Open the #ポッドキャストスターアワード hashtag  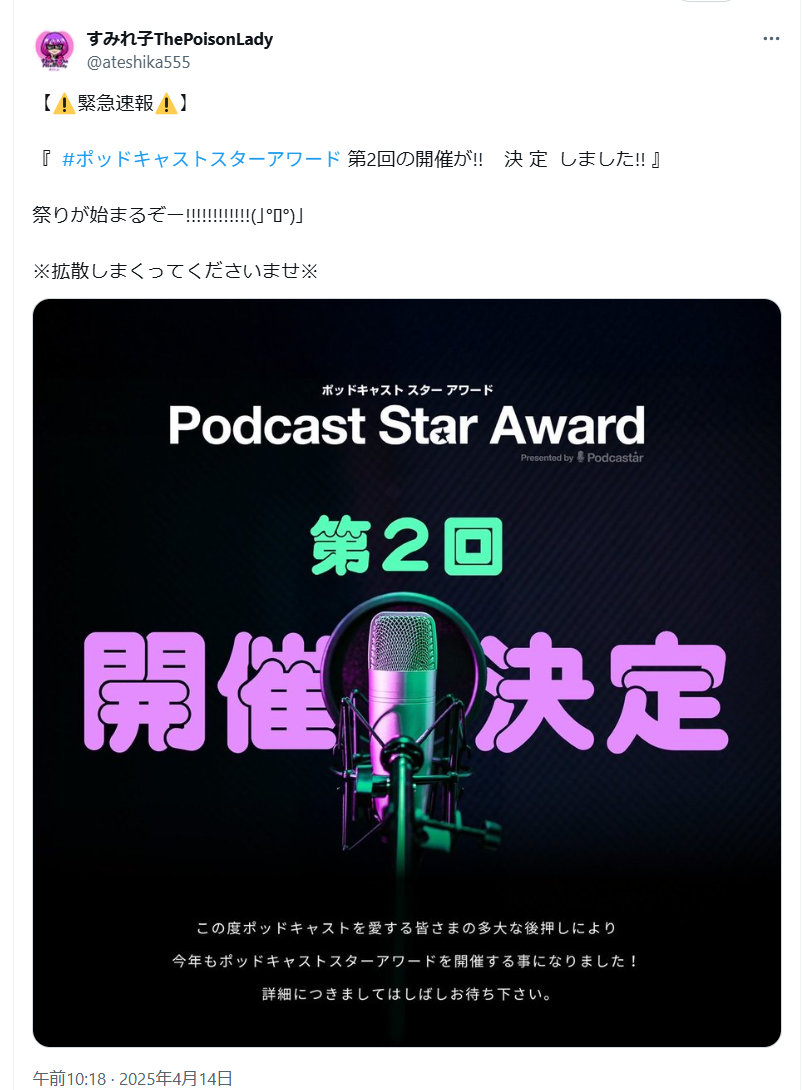pos(201,159)
